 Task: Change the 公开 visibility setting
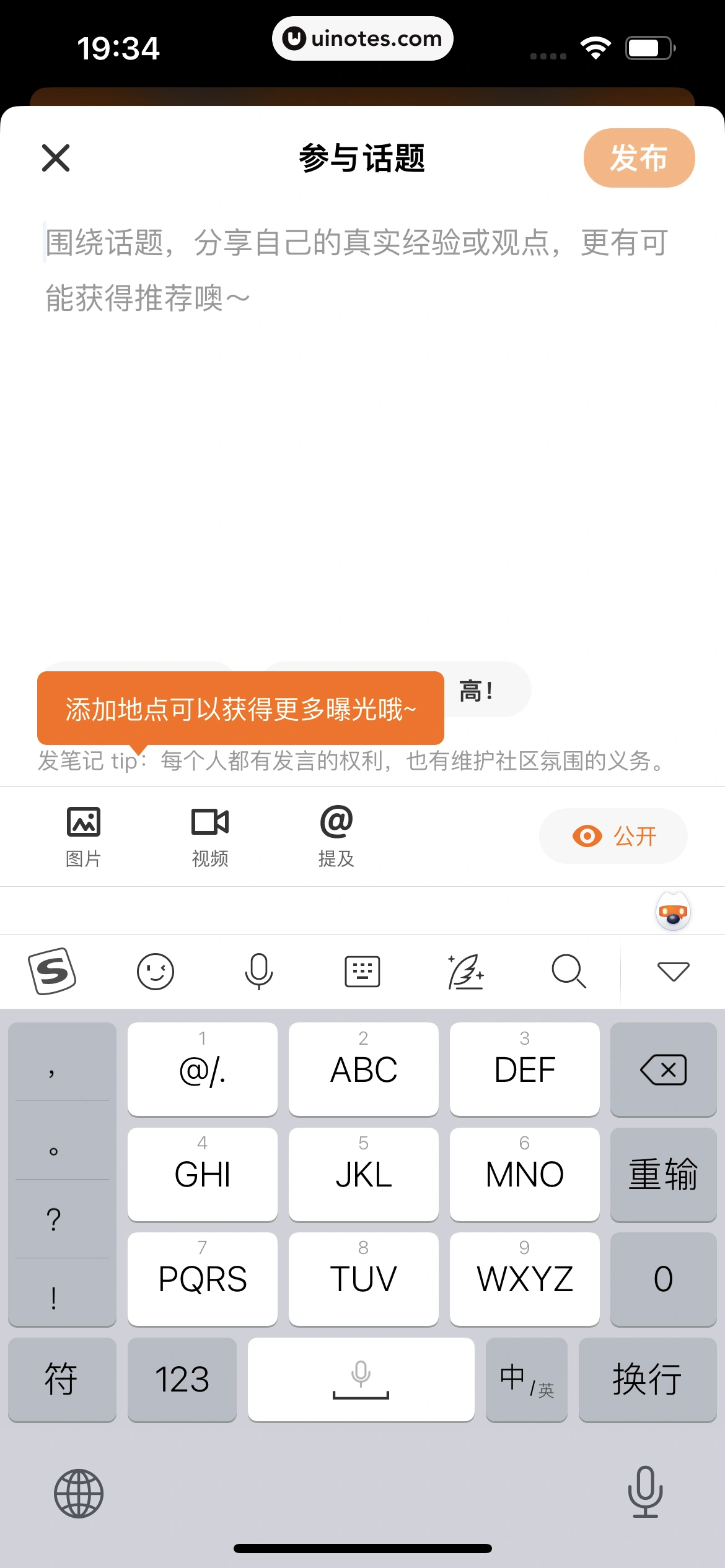[x=613, y=836]
